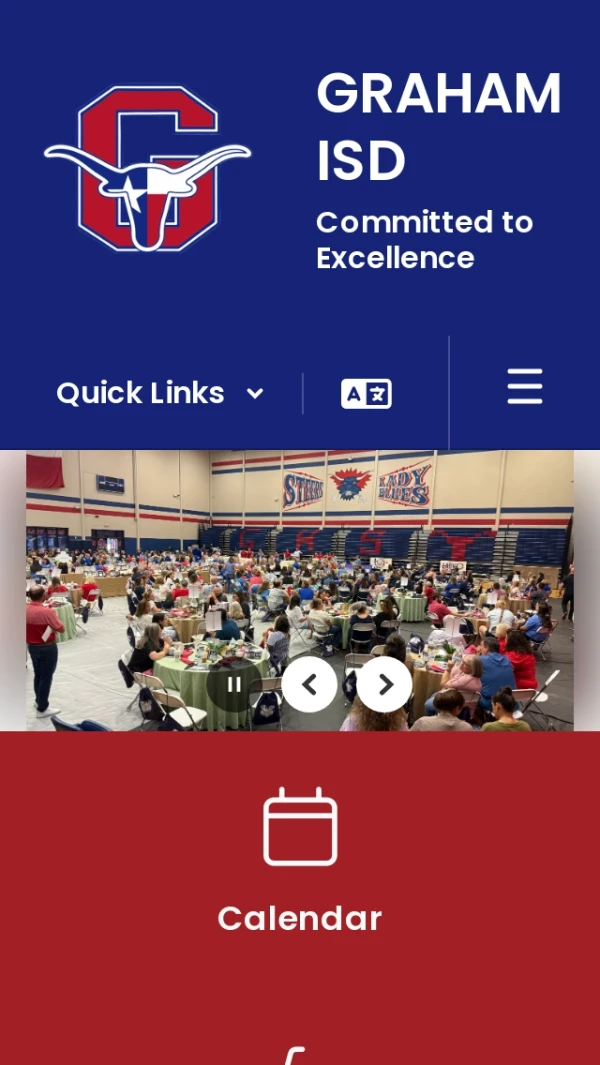Advance to the next slideshow photo
The image size is (600, 1065).
(x=385, y=685)
